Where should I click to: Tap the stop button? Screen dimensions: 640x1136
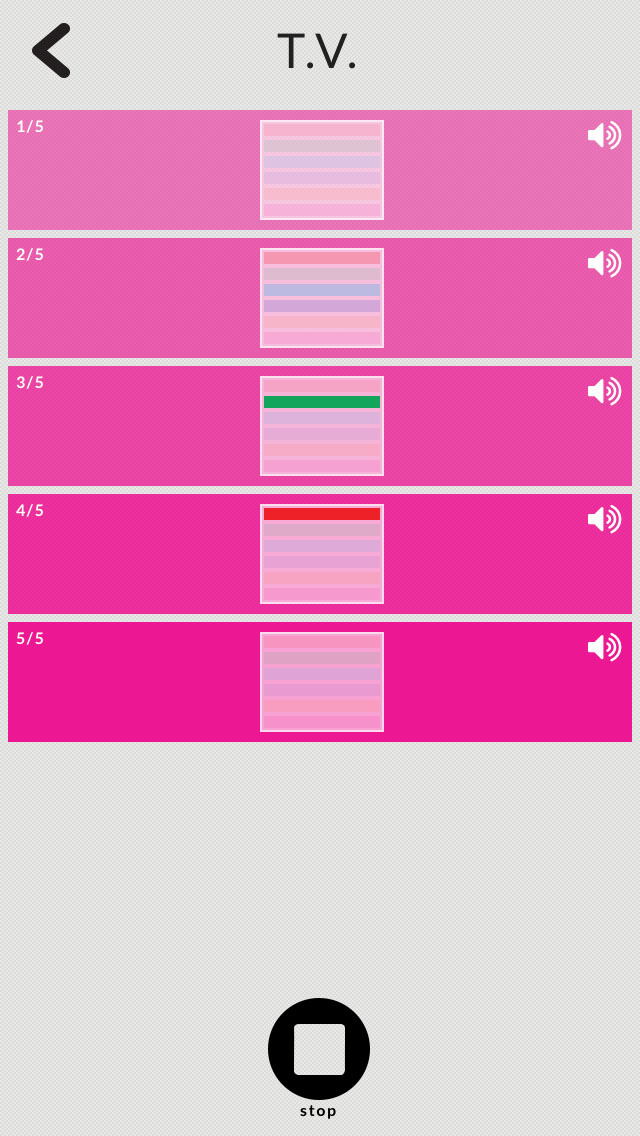pyautogui.click(x=319, y=1048)
